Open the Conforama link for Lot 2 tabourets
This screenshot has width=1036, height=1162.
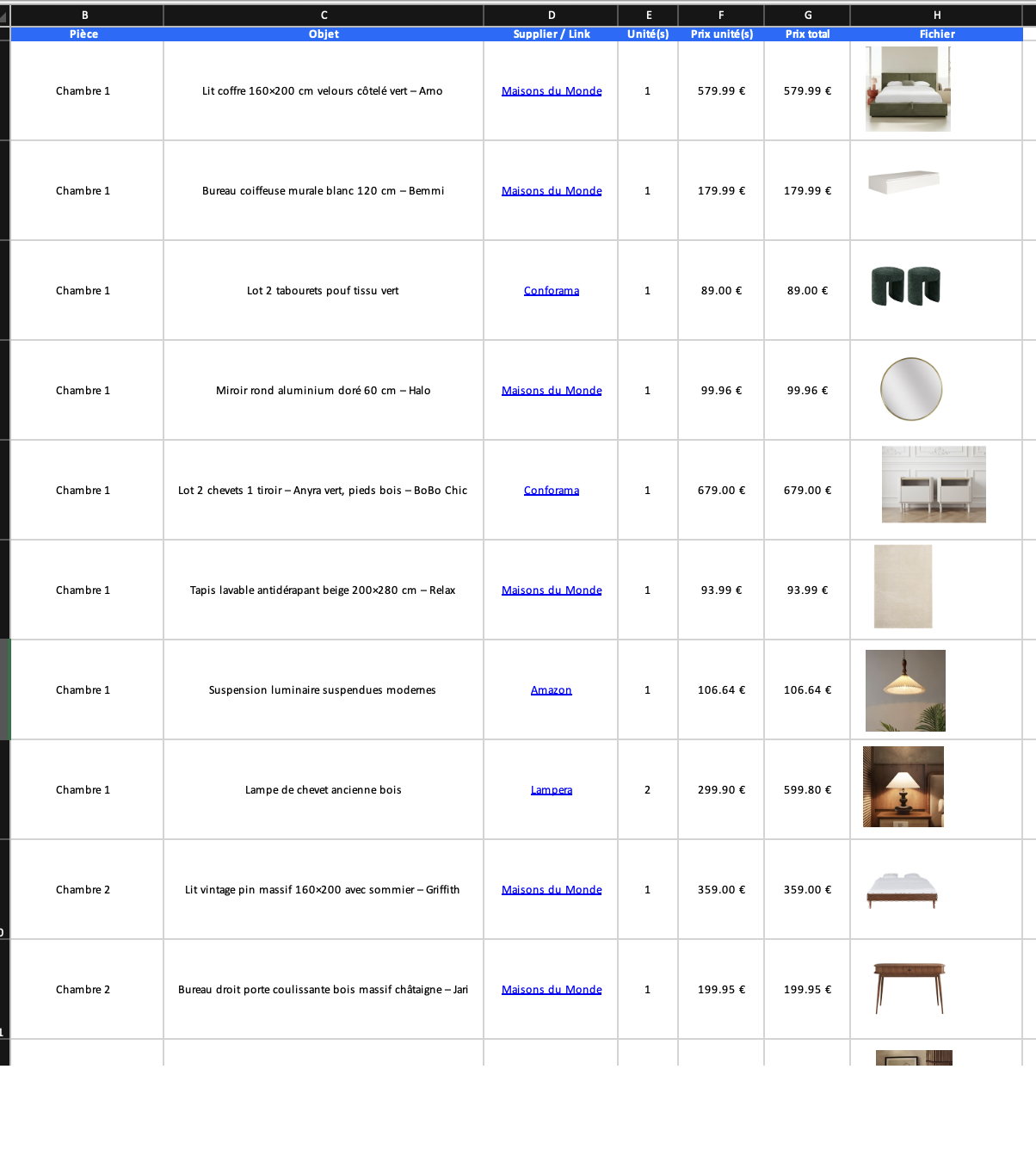tap(552, 291)
